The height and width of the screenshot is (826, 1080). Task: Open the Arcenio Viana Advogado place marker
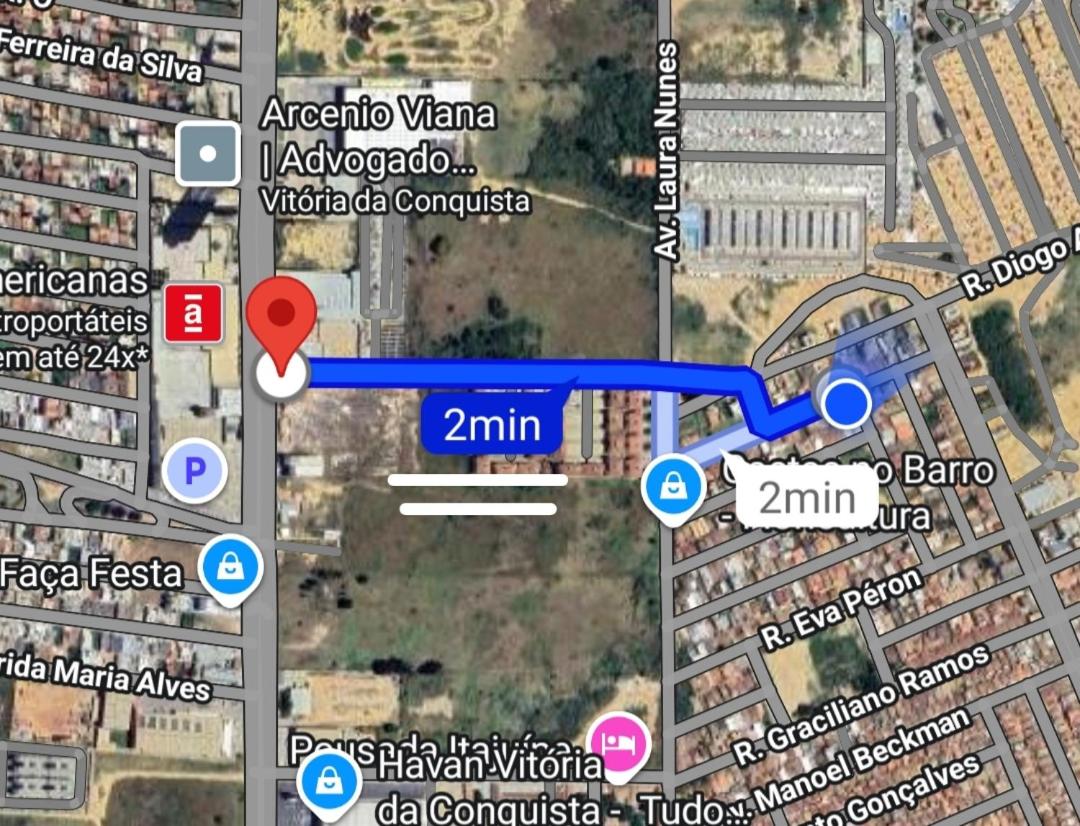pos(208,154)
